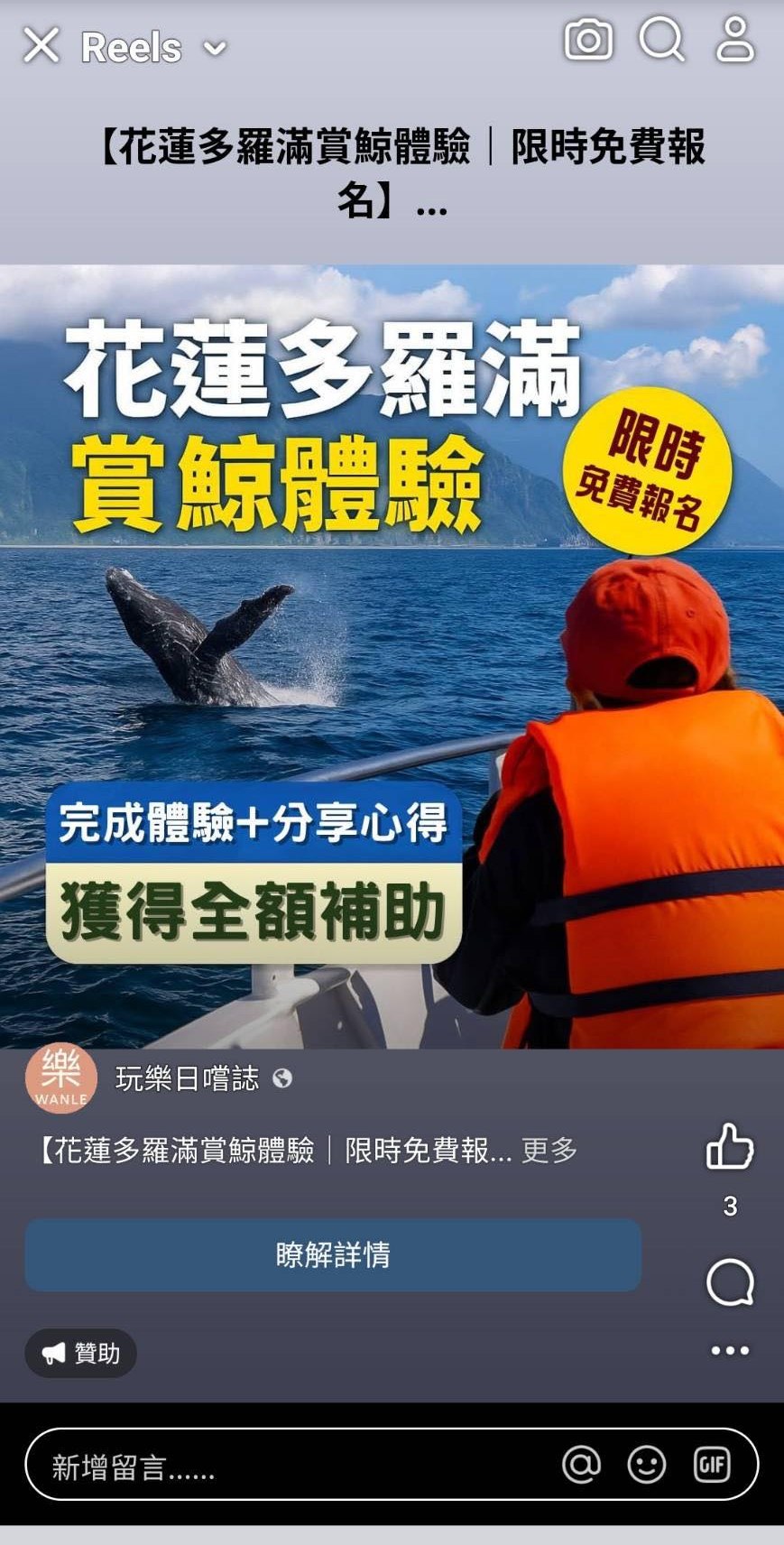Add a GIF to the comment
The width and height of the screenshot is (784, 1545).
coord(712,1465)
